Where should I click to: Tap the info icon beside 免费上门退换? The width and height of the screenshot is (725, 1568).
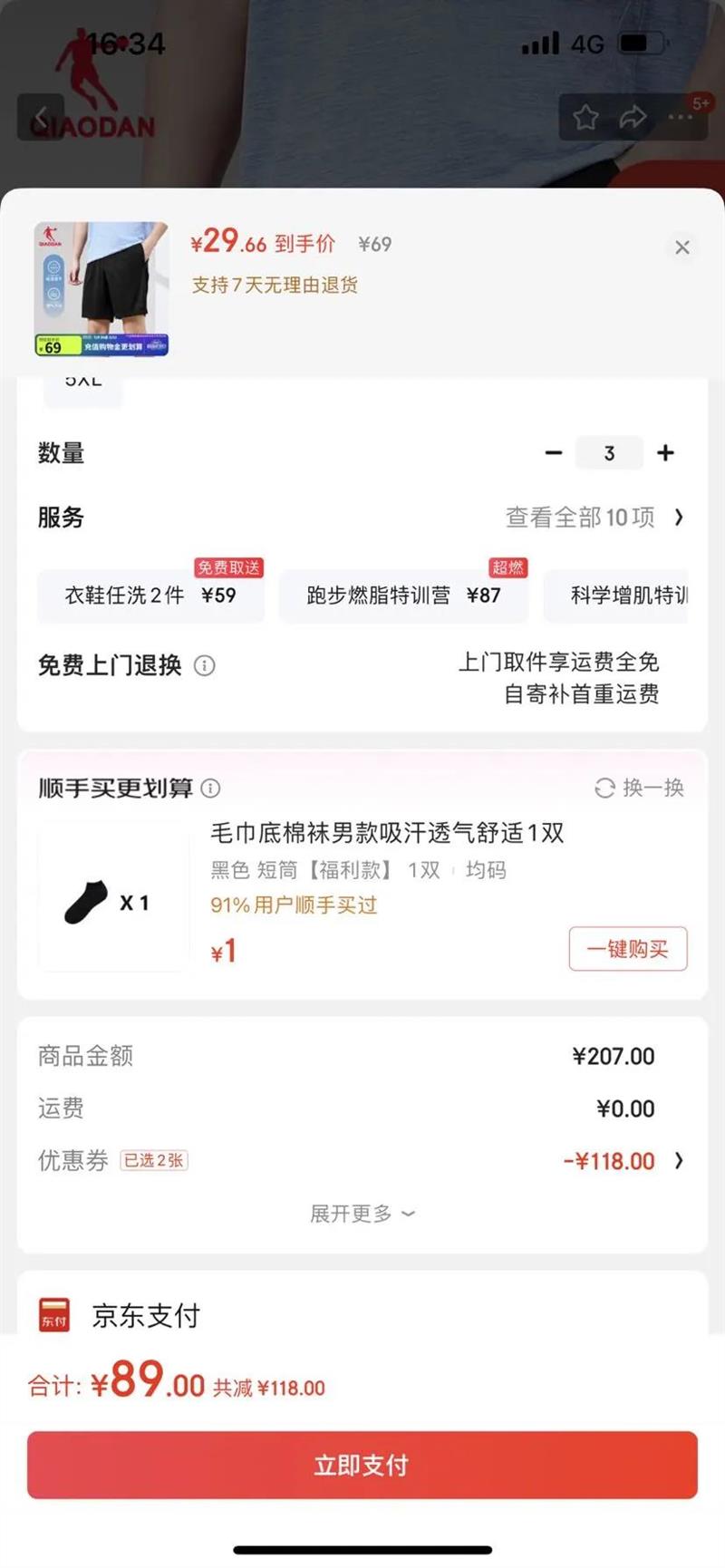(x=206, y=666)
